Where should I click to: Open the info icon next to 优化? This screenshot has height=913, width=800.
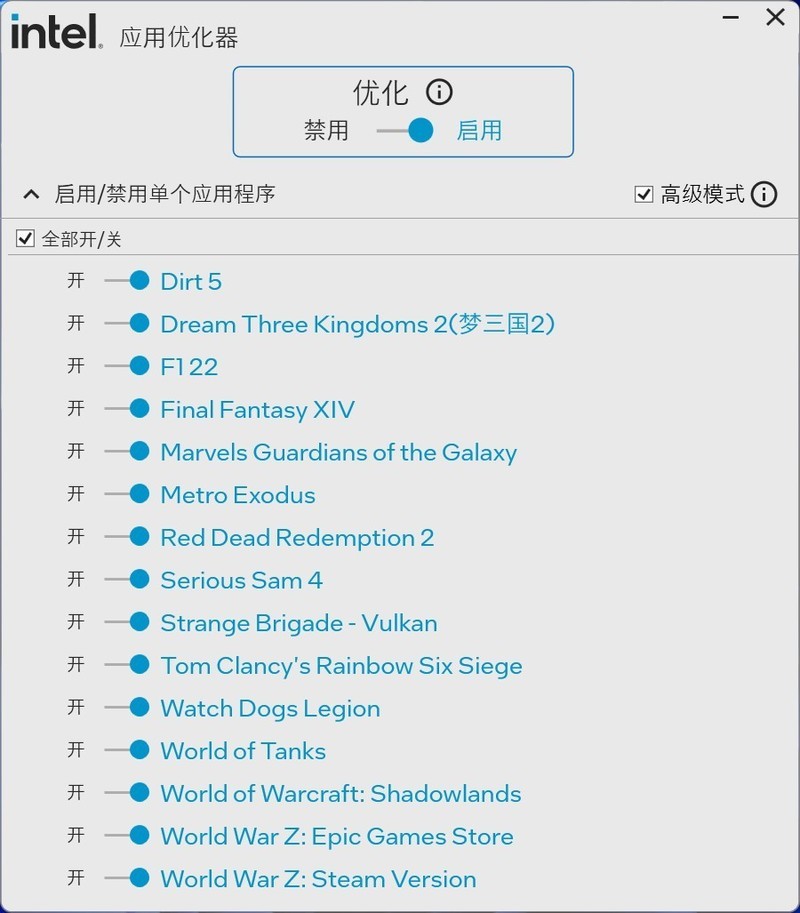pyautogui.click(x=439, y=93)
